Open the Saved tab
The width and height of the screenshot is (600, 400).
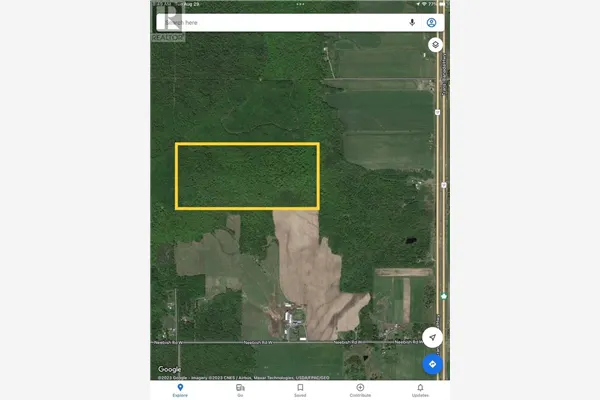pos(300,389)
